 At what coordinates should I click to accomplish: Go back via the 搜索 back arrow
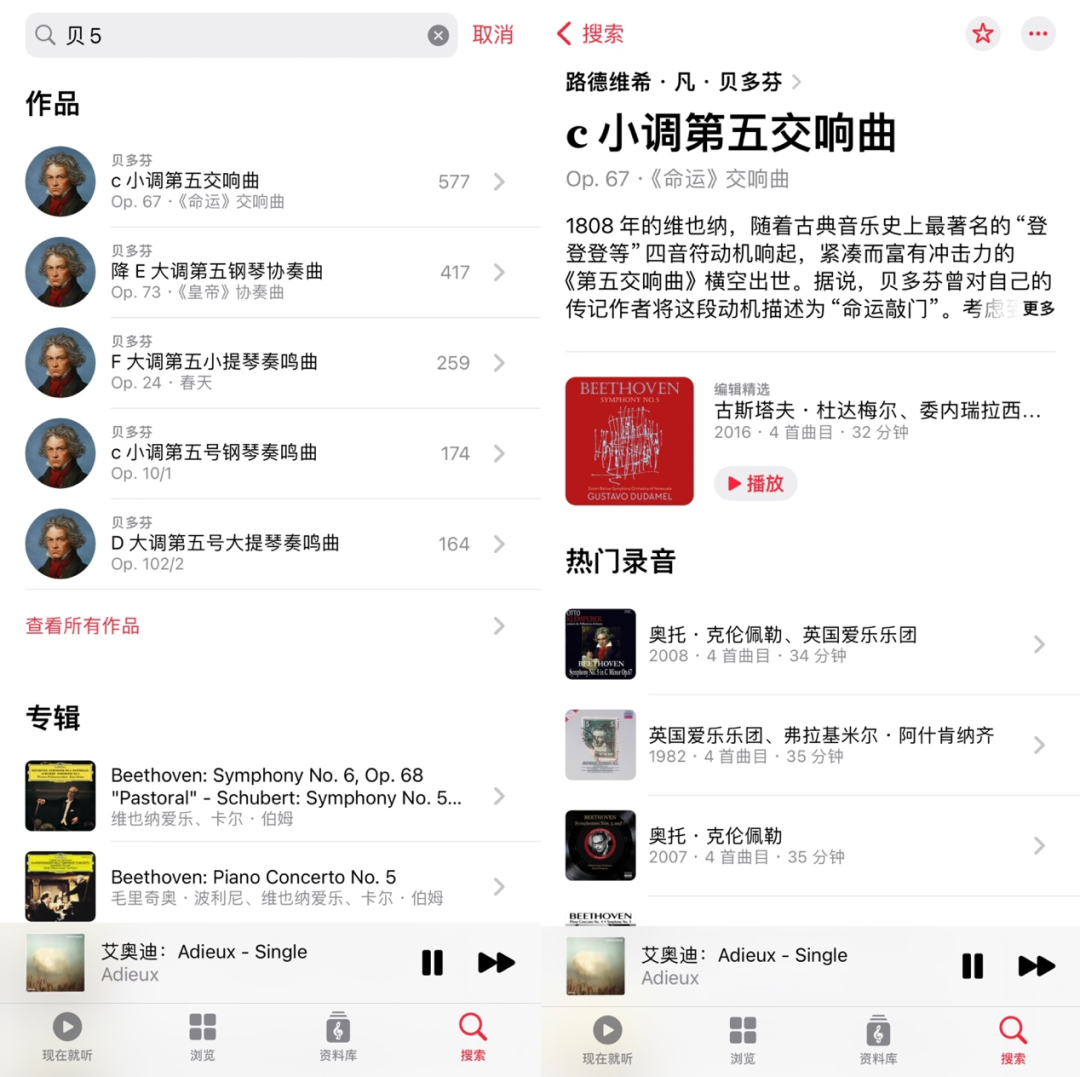(590, 34)
